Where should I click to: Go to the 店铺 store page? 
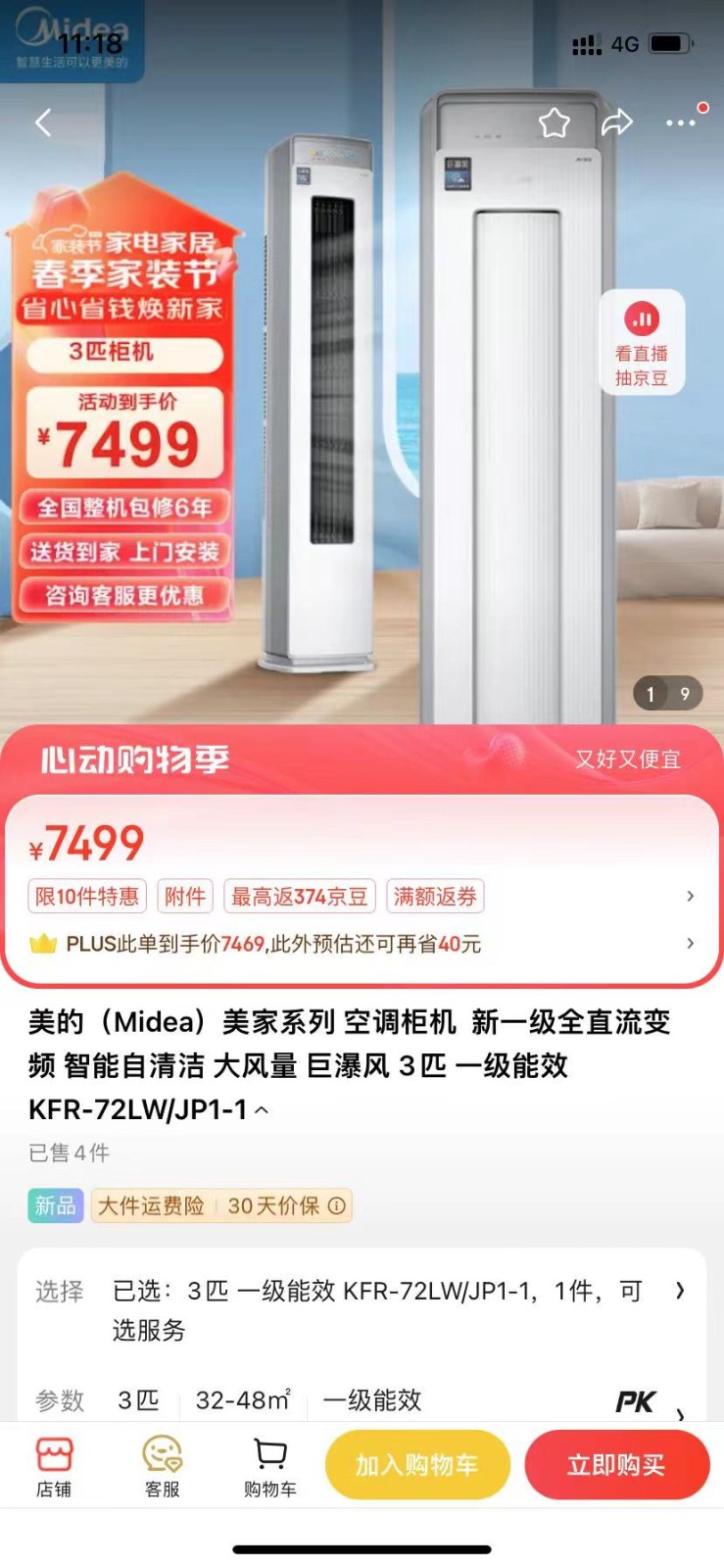pos(54,1466)
